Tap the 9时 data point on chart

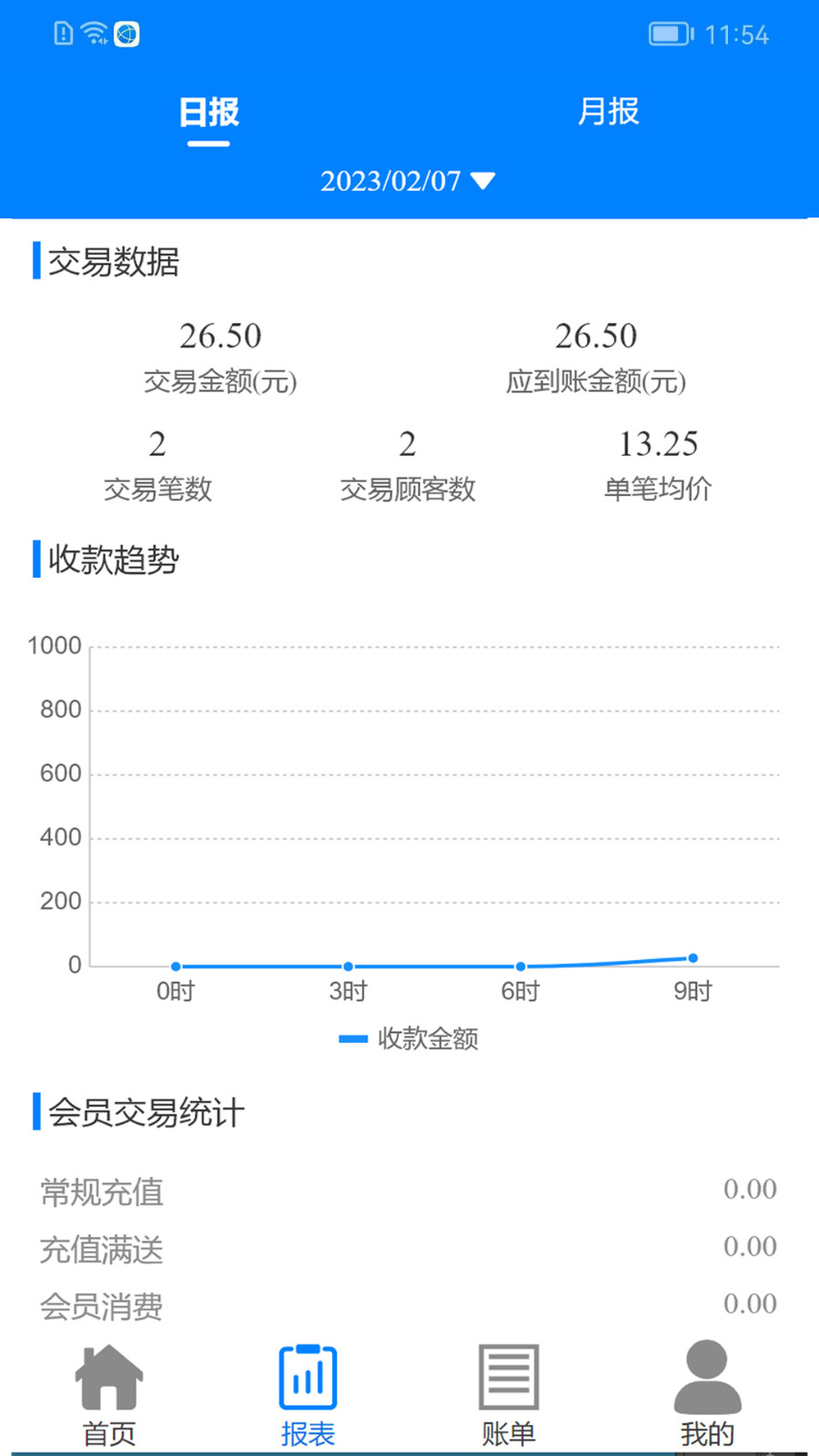click(693, 958)
